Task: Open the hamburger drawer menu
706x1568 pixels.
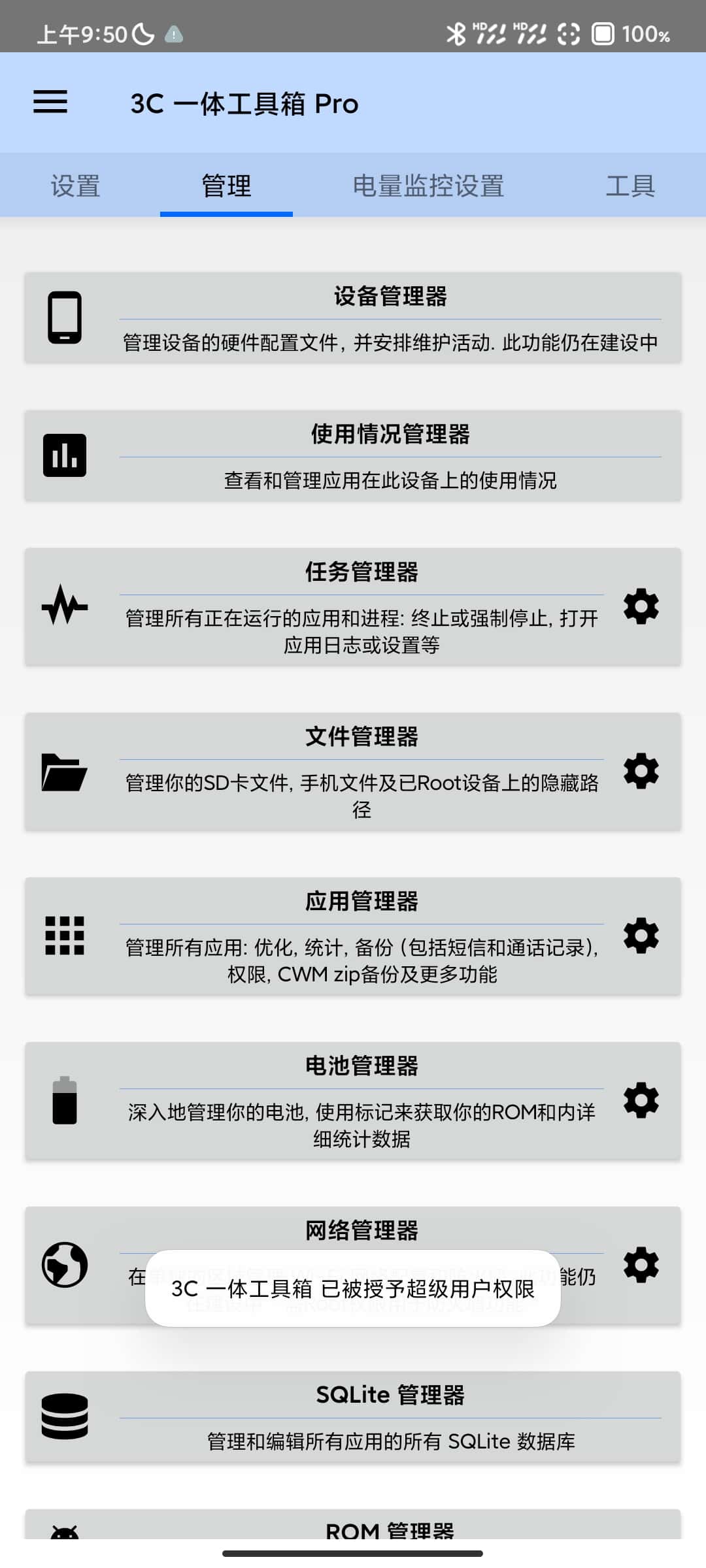Action: pos(50,102)
